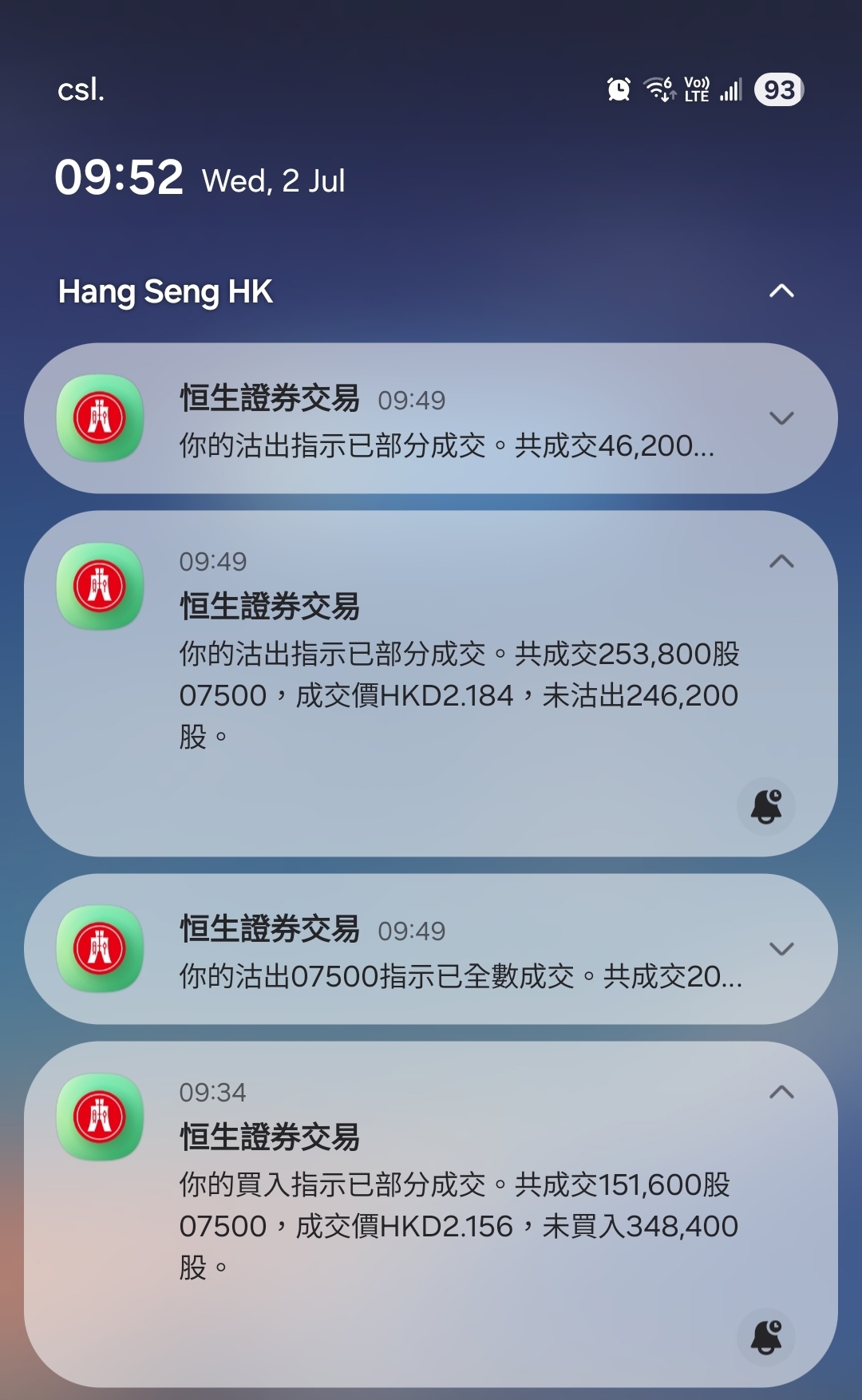
Task: Collapse the 09:34 buy order notification
Action: point(781,1092)
